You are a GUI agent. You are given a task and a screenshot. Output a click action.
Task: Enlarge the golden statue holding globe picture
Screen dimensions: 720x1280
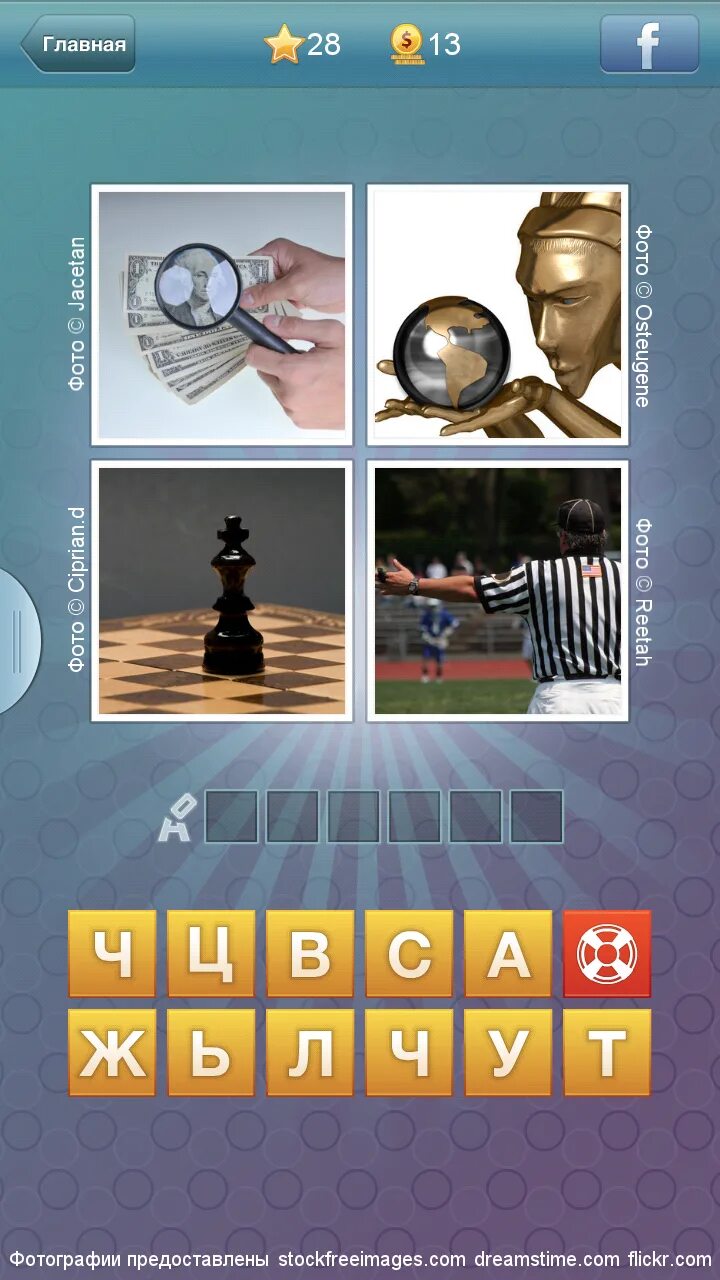point(497,314)
